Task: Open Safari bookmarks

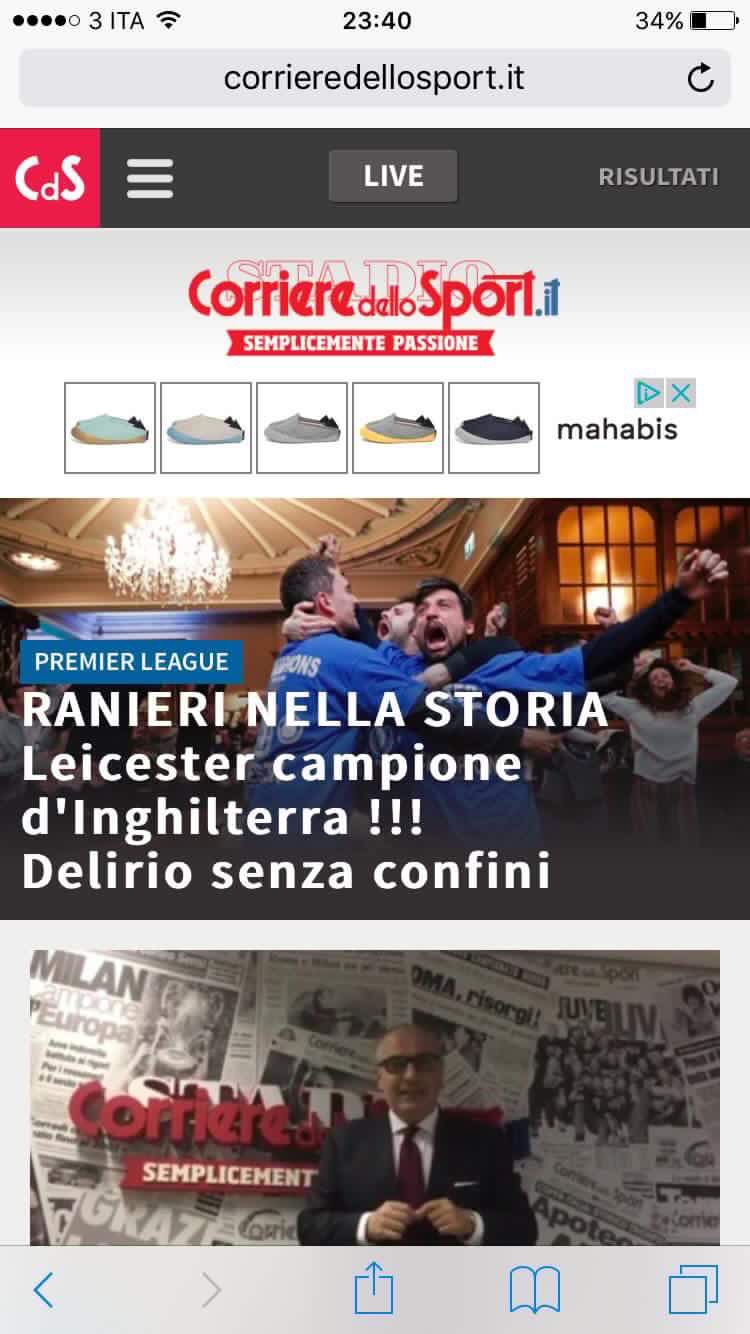Action: (x=534, y=1290)
